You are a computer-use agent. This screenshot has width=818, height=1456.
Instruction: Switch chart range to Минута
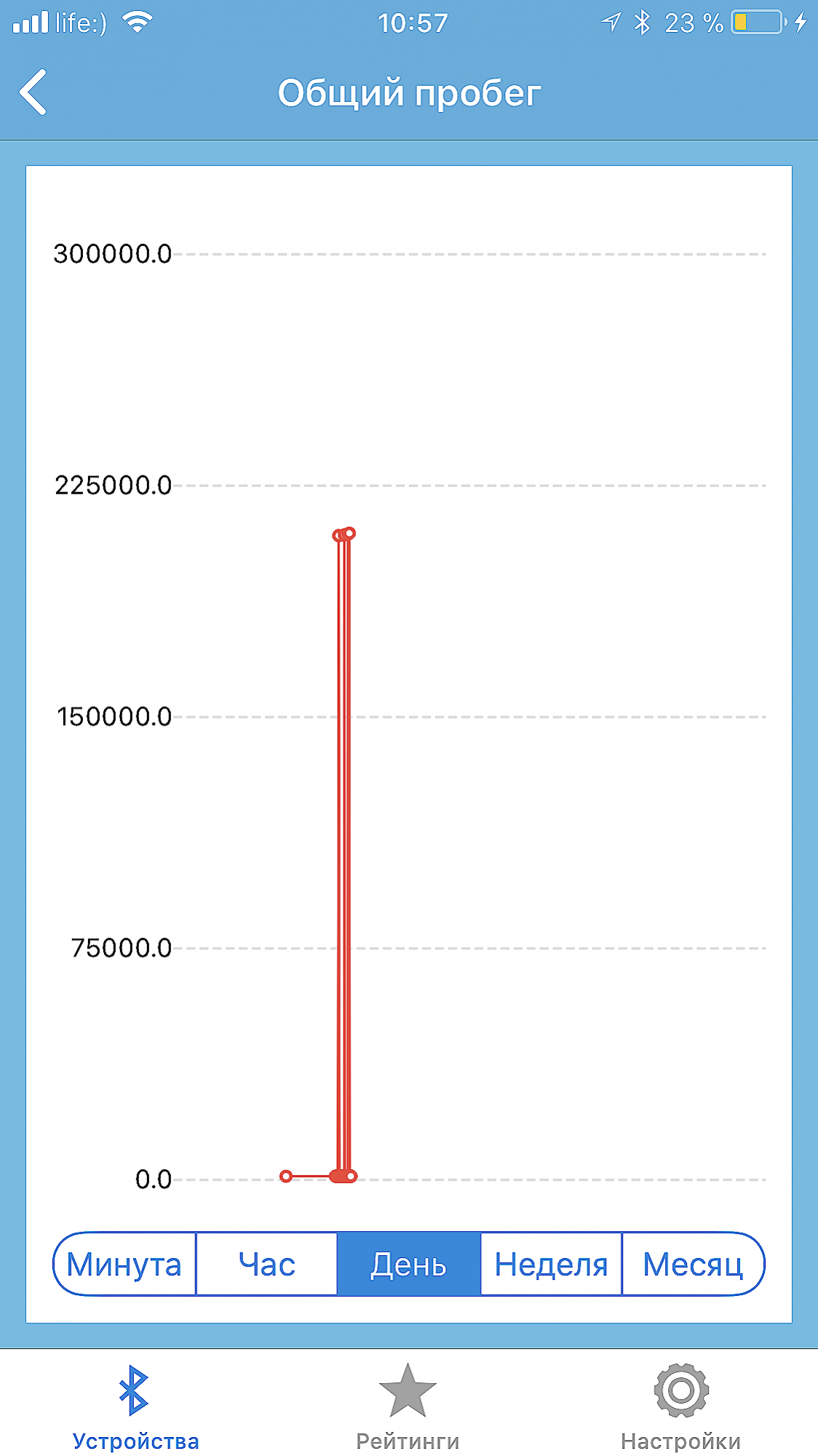pyautogui.click(x=124, y=1265)
